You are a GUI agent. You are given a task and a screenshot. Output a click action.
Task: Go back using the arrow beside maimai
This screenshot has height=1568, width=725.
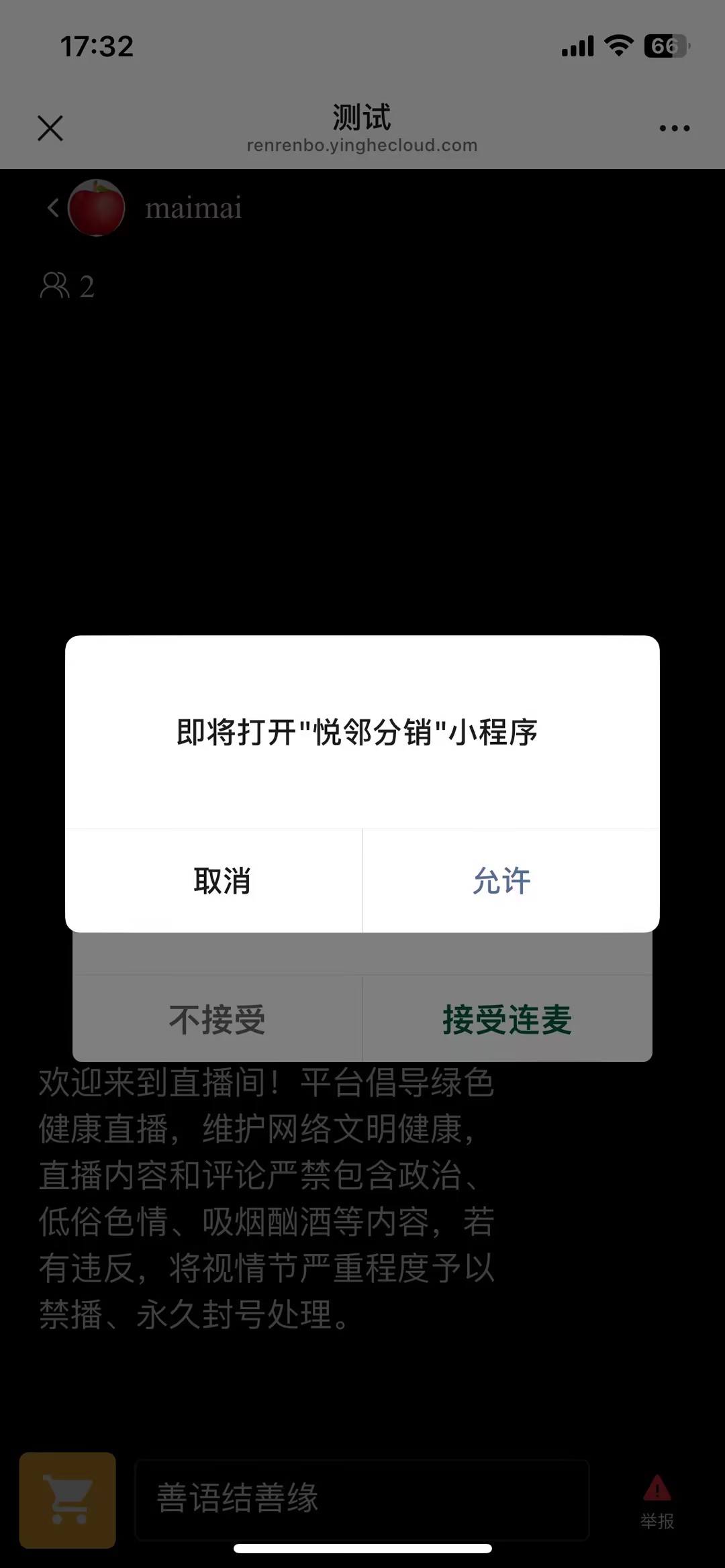[53, 208]
